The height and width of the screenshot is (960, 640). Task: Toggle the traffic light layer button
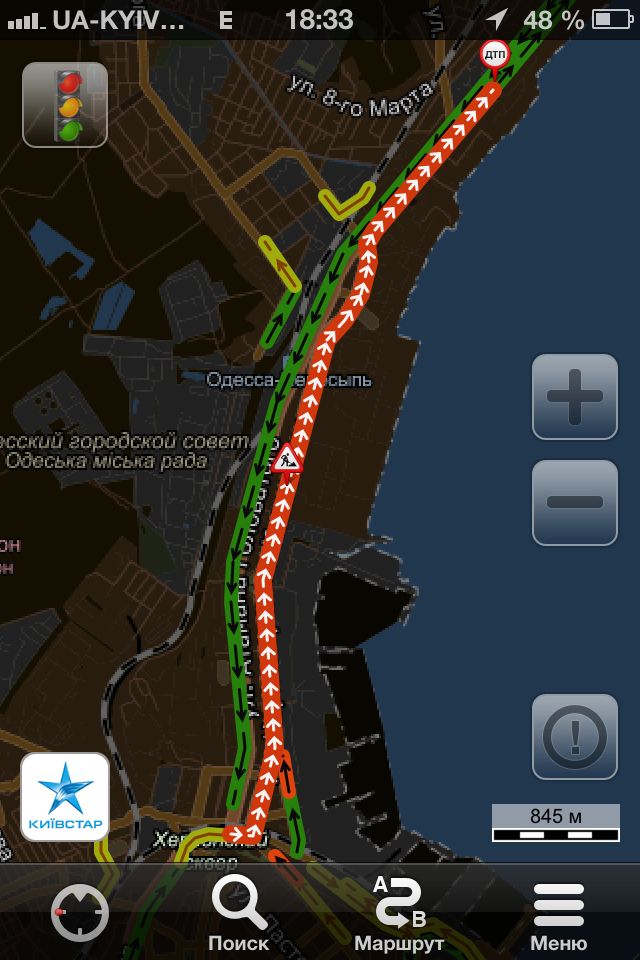pos(65,105)
